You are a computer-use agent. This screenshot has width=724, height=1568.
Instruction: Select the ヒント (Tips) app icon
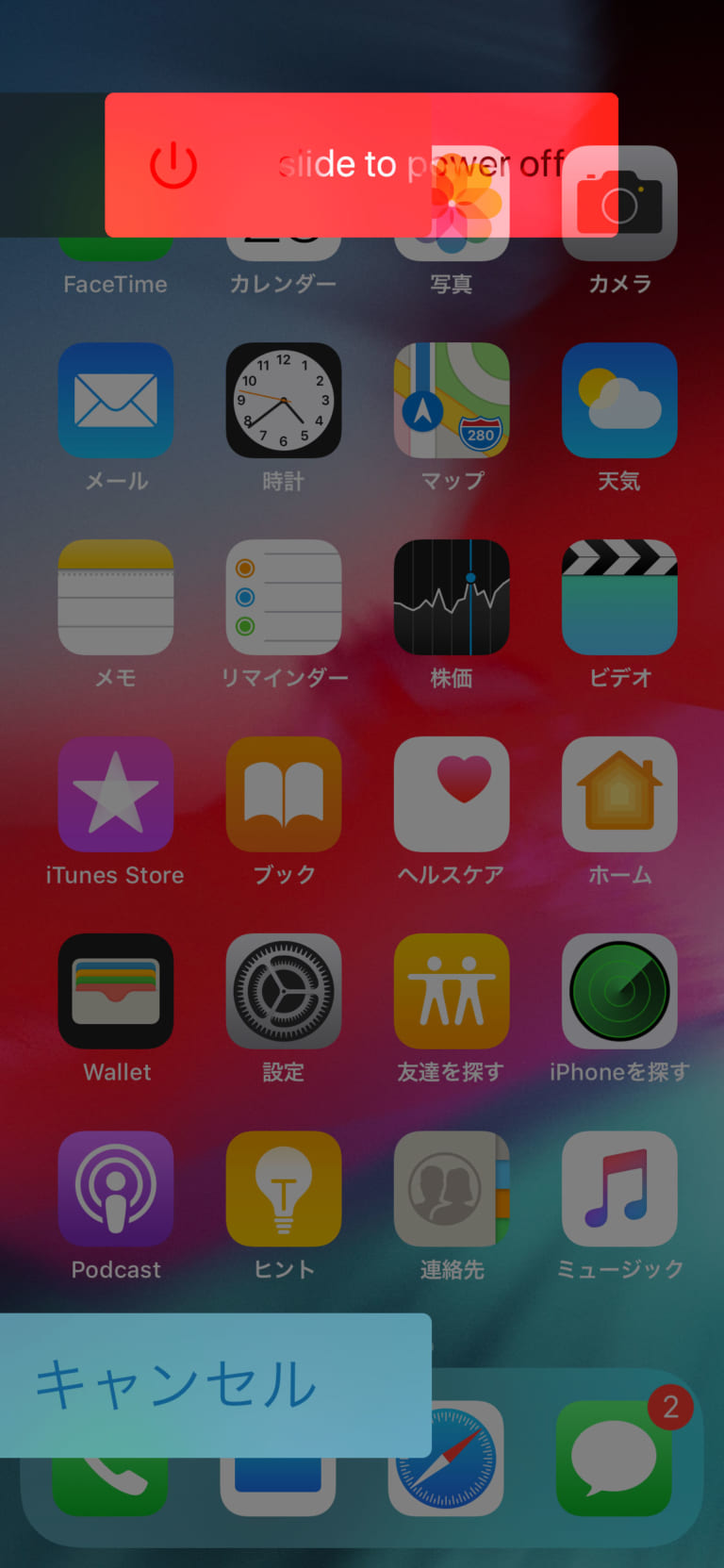tap(284, 1188)
